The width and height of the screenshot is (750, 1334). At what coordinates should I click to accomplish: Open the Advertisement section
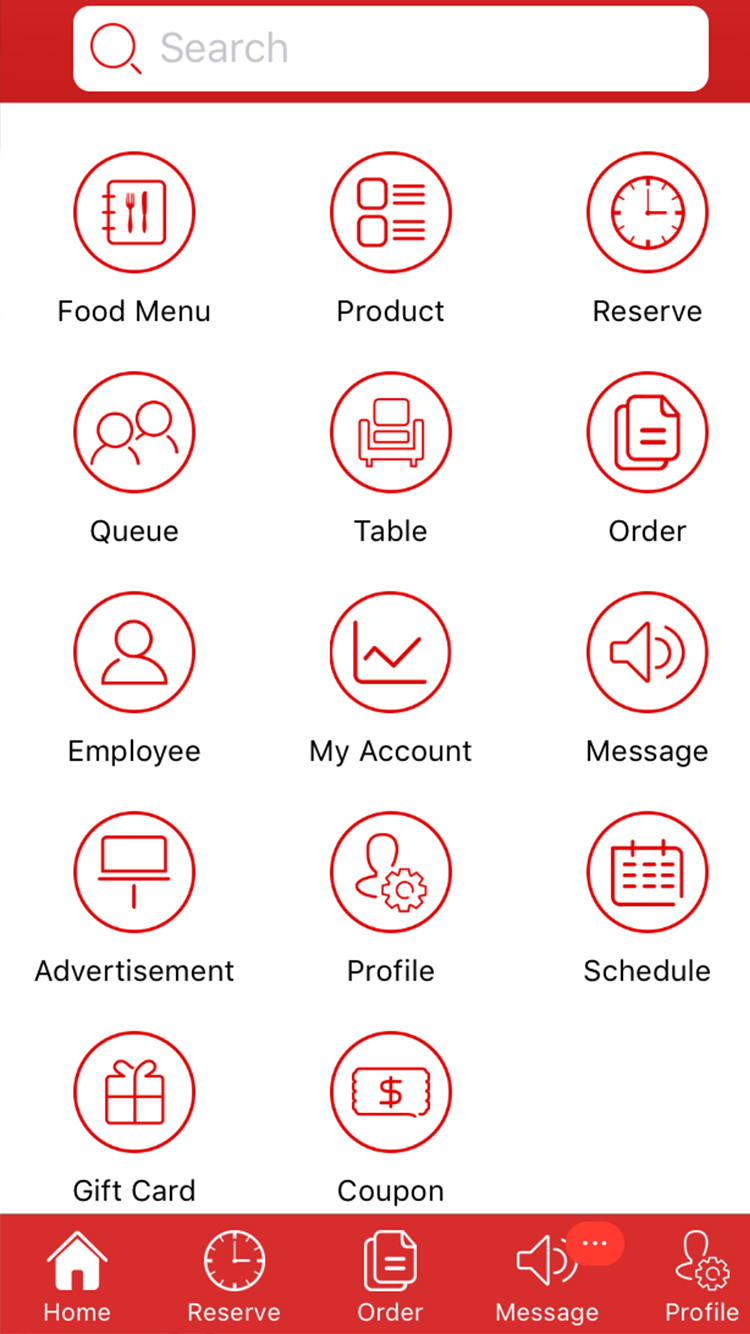pyautogui.click(x=134, y=872)
